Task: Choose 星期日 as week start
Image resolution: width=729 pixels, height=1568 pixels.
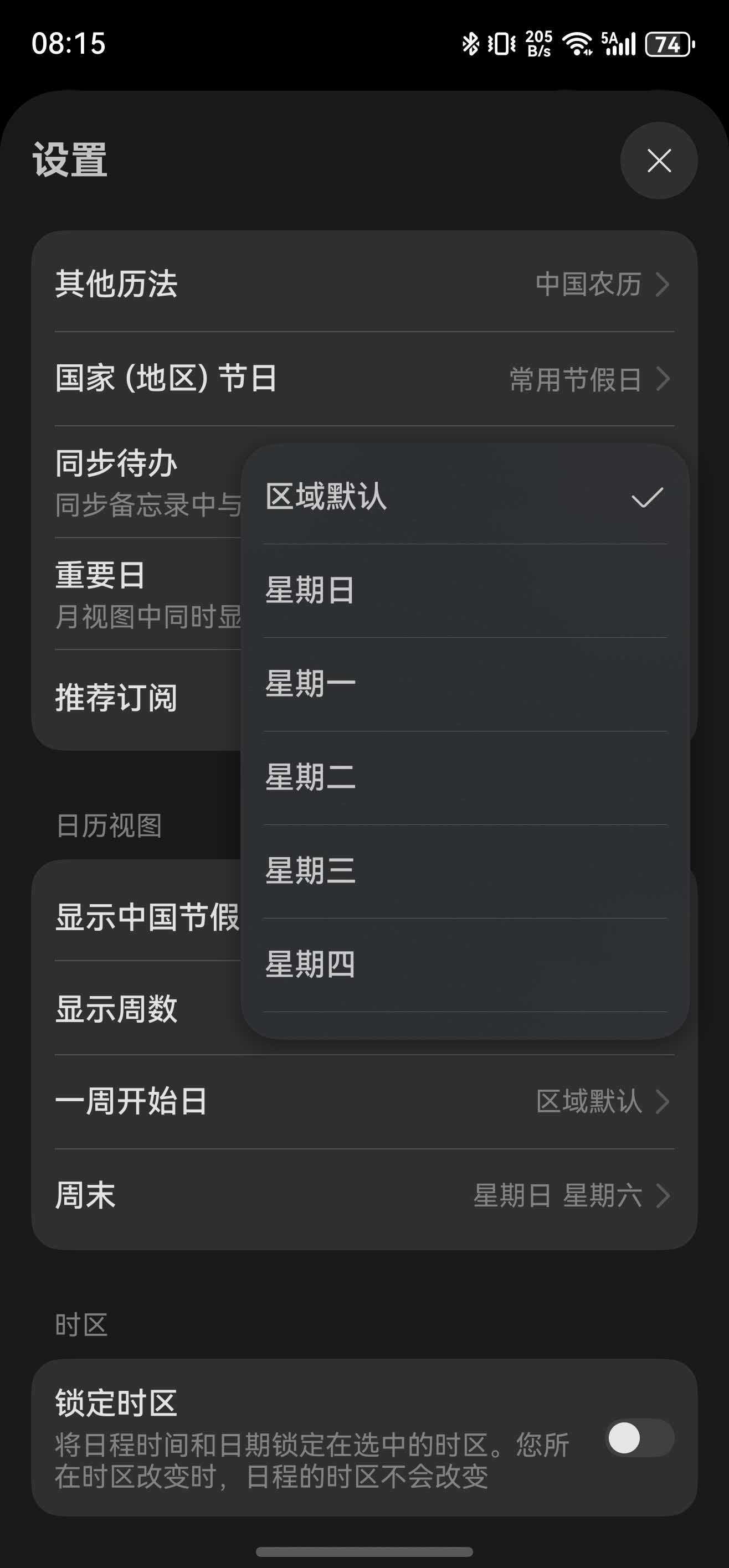Action: [x=465, y=590]
